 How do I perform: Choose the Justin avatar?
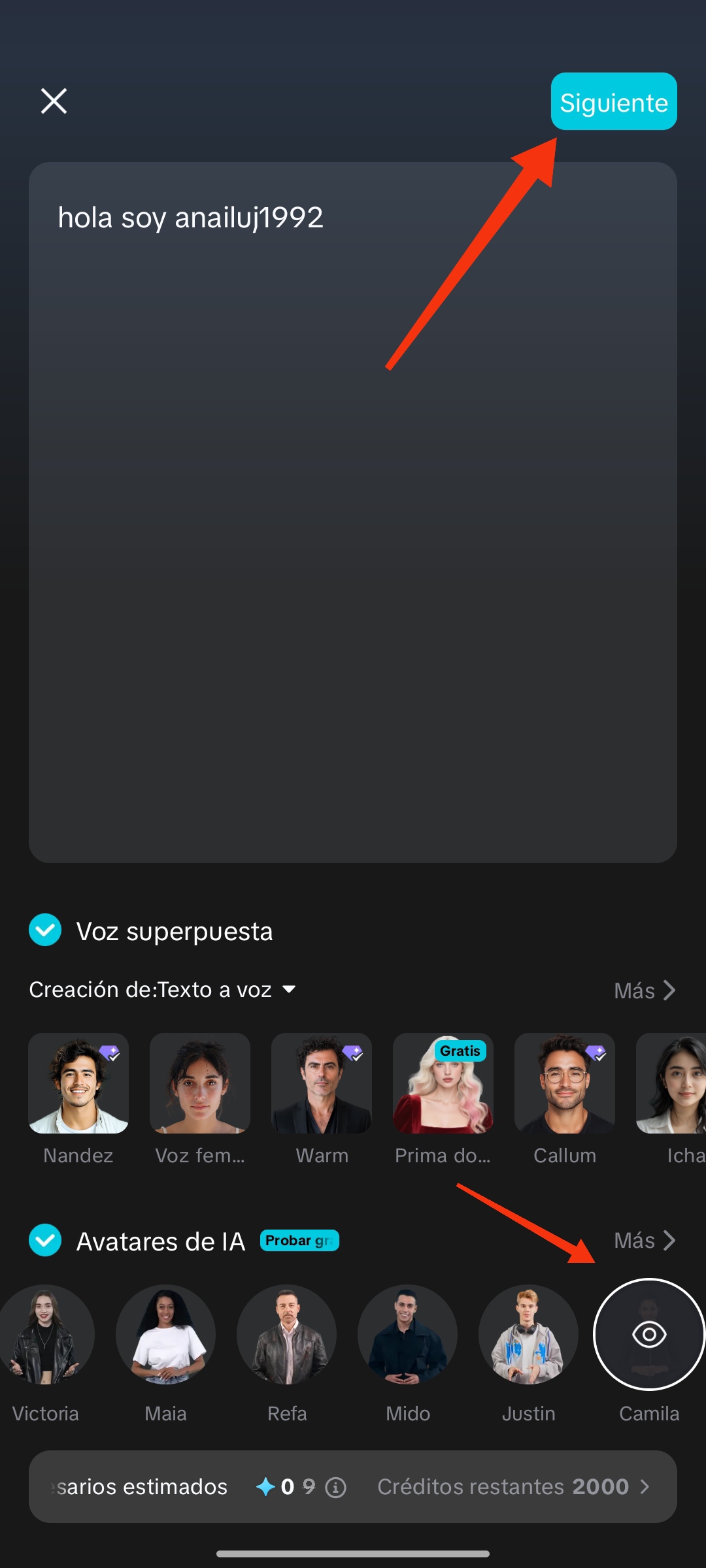click(528, 1335)
